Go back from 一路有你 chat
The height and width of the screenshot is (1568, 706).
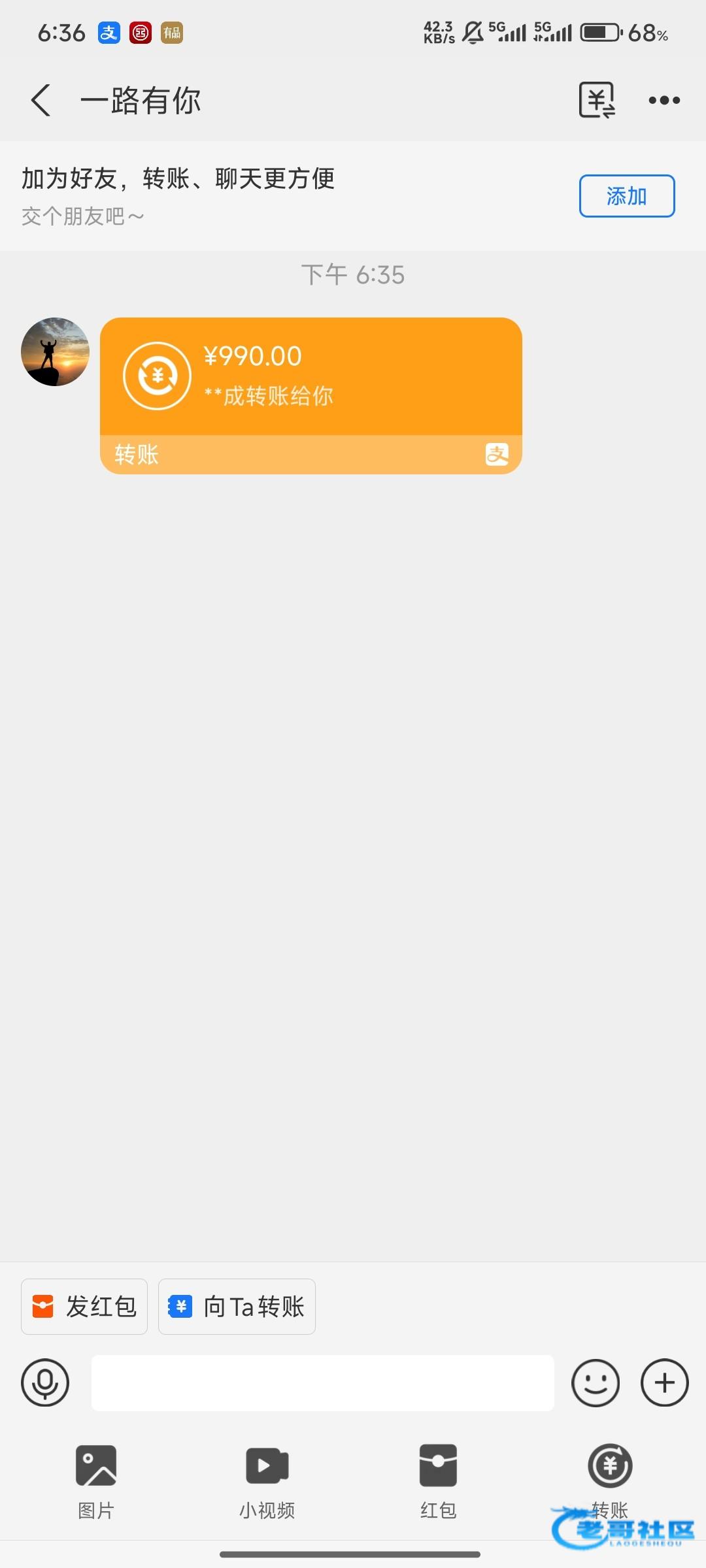point(41,101)
